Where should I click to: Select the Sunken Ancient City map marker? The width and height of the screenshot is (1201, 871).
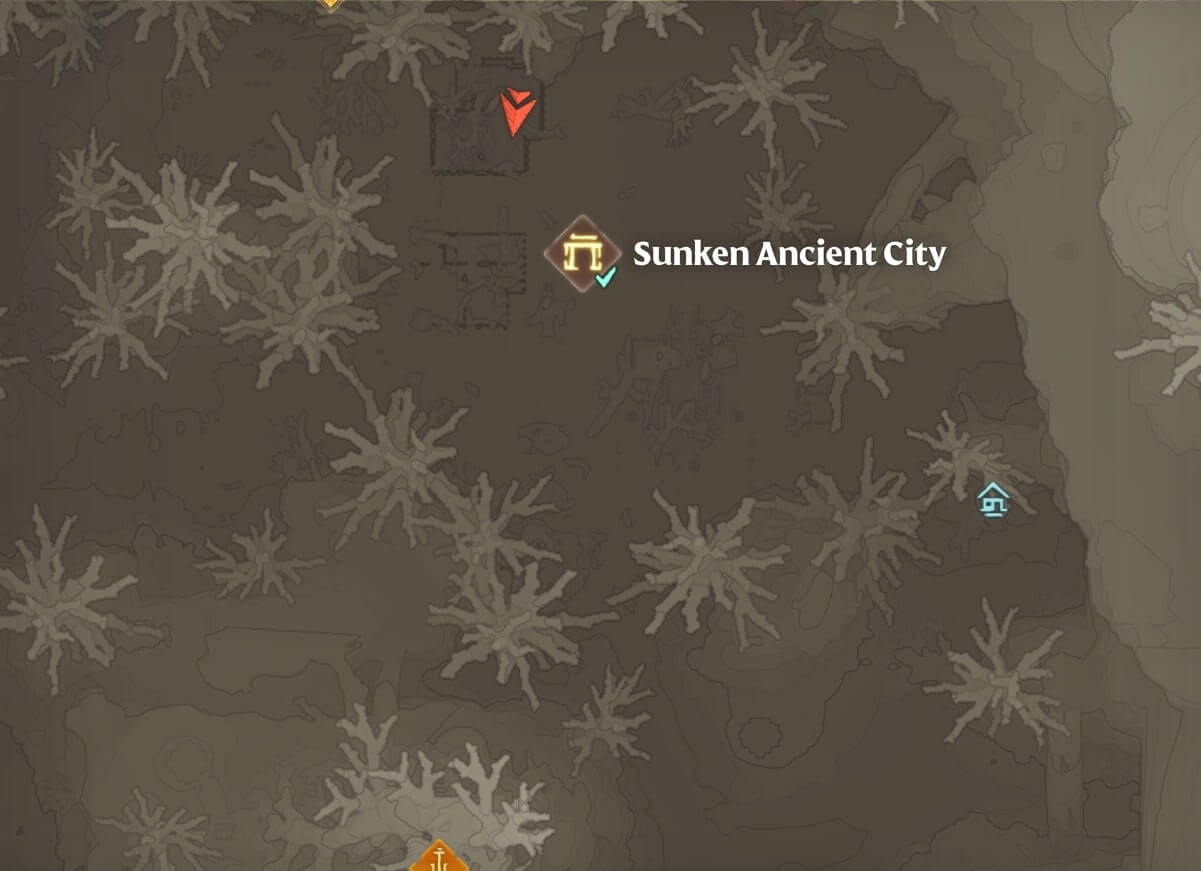coord(581,254)
